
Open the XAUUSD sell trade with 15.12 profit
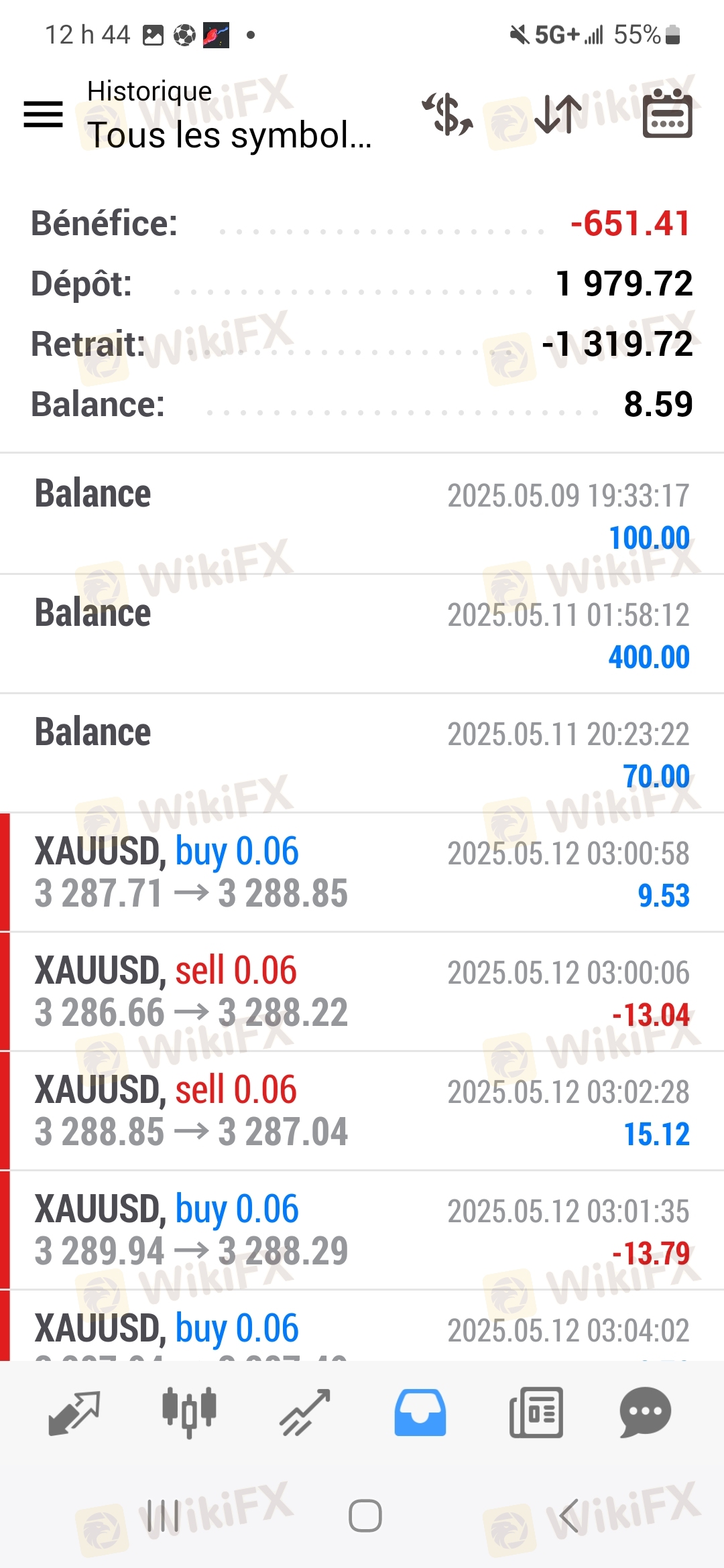(362, 1111)
